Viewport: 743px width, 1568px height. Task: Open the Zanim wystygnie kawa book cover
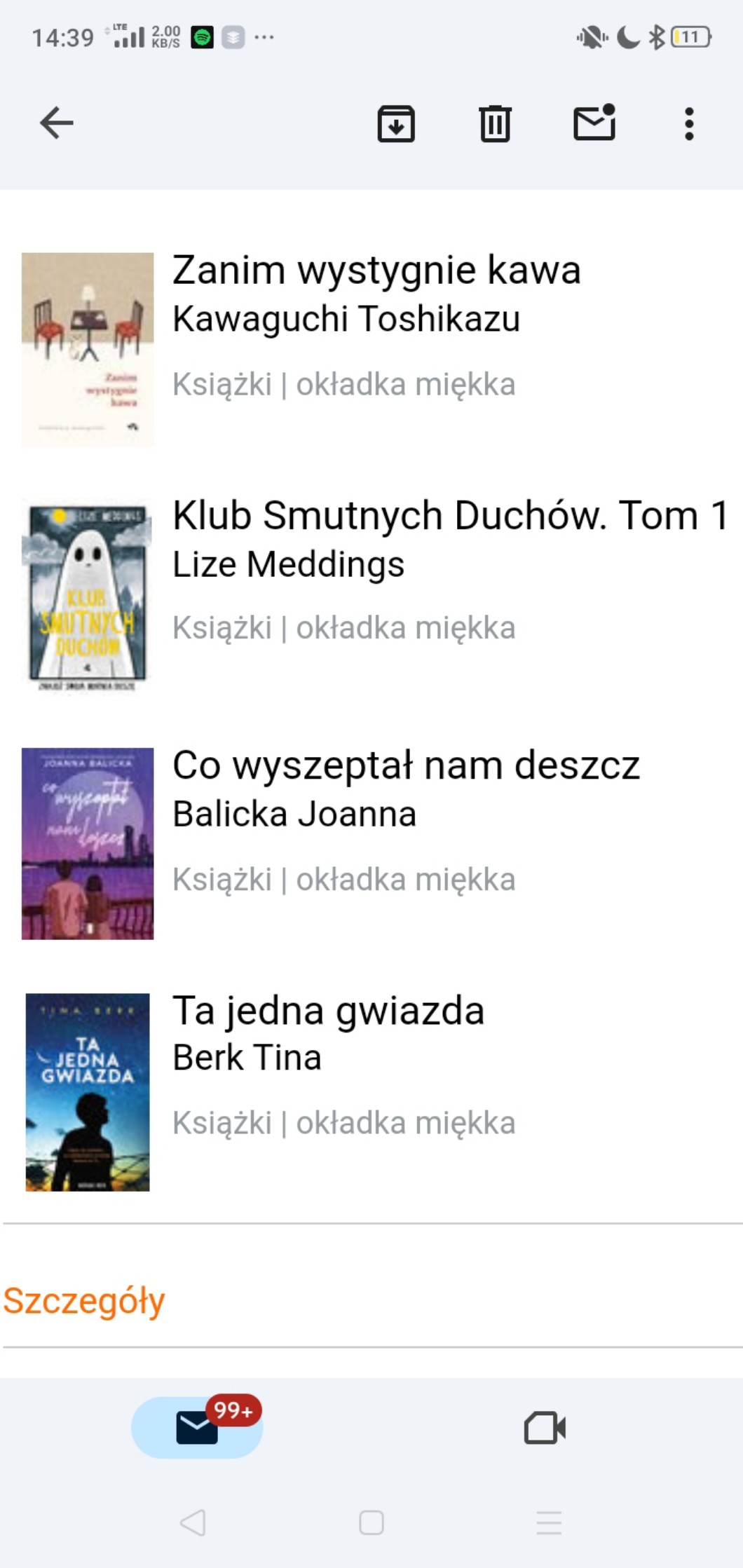(88, 349)
